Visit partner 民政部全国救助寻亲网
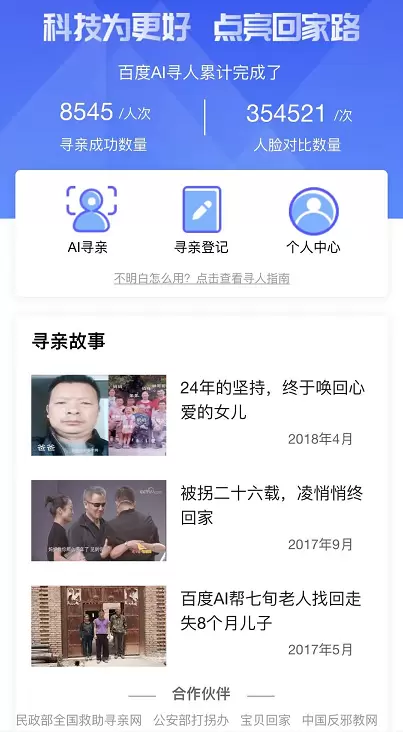This screenshot has width=403, height=732. coord(79,720)
